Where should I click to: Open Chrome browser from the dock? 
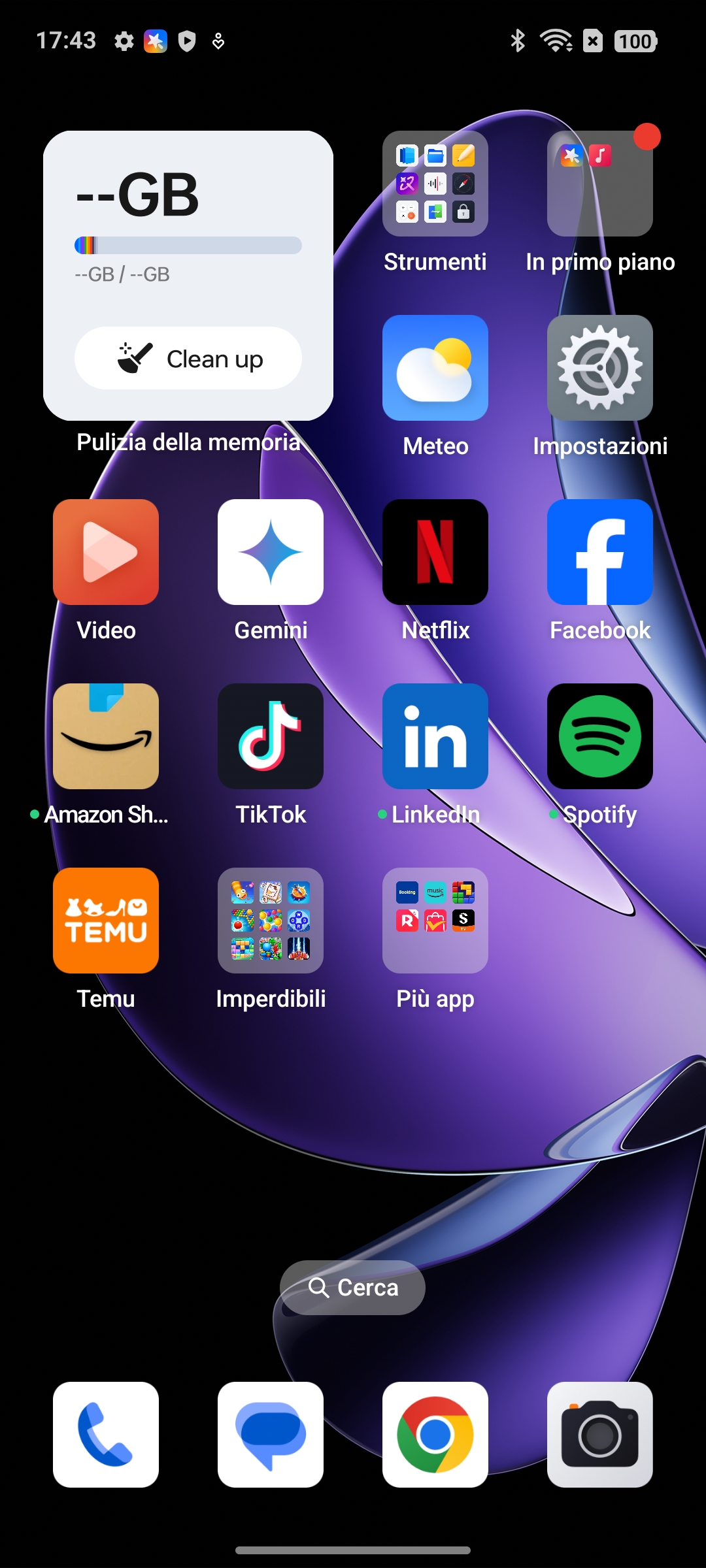(x=435, y=1435)
